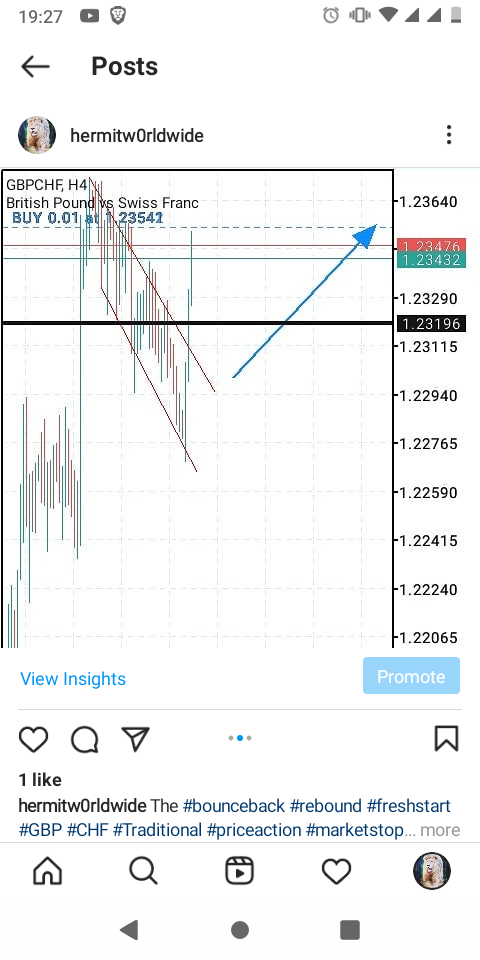This screenshot has width=480, height=960.
Task: Open the post's three-dot options menu
Action: tap(449, 135)
